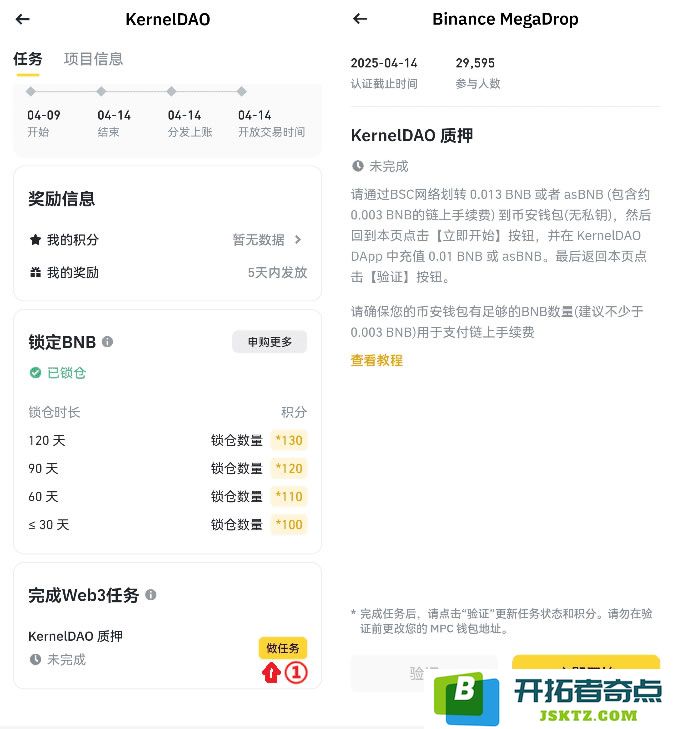Viewport: 674px width, 729px height.
Task: Switch to the 项目信息 tab
Action: [93, 59]
